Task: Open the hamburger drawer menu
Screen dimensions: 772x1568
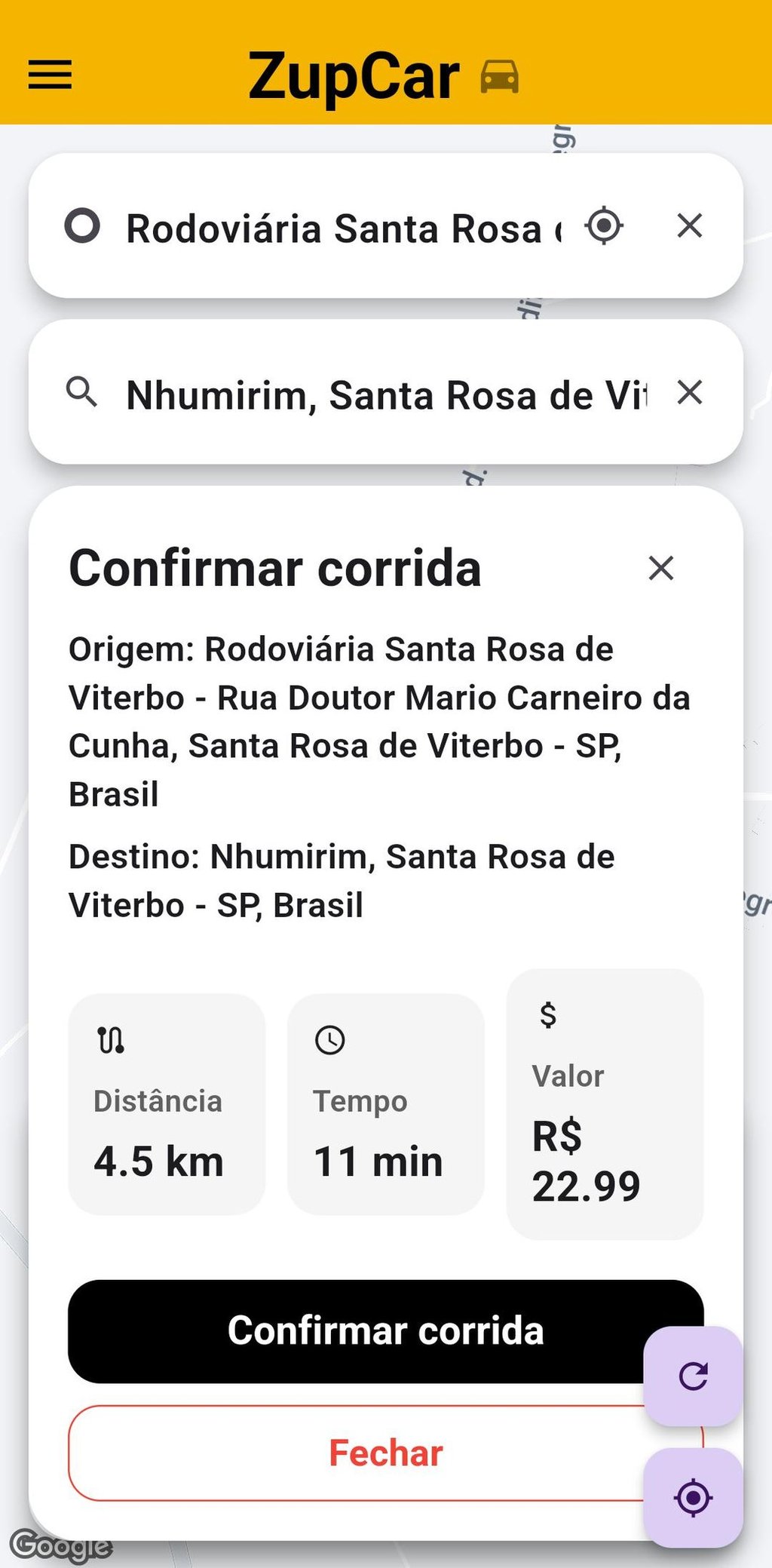Action: 50,75
